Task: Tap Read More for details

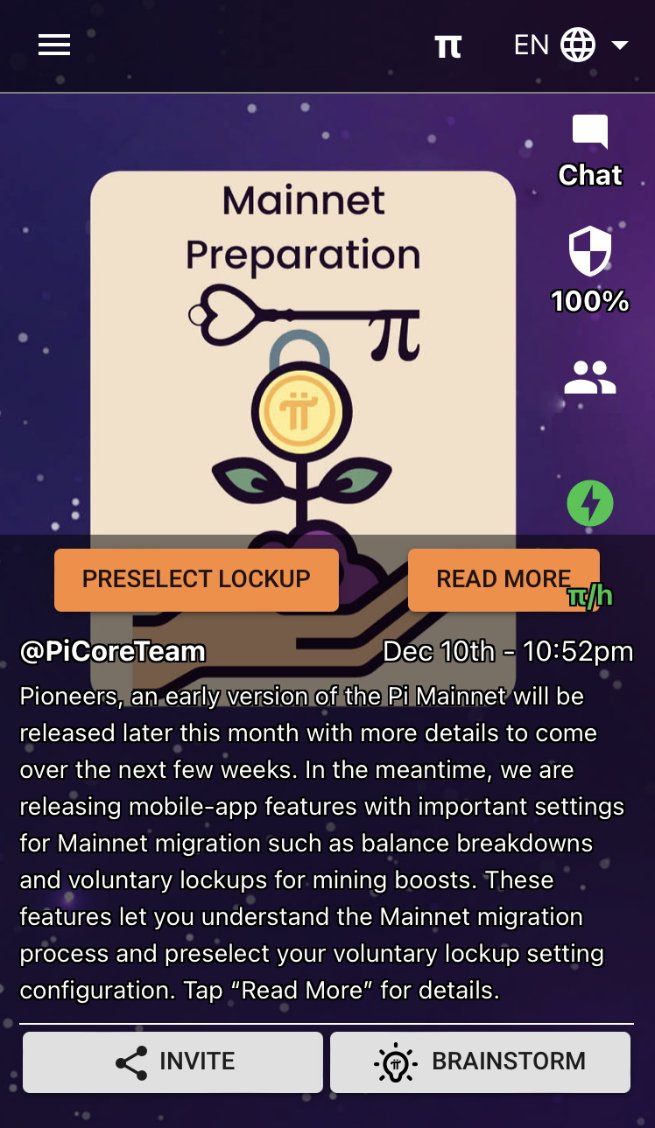Action: click(504, 580)
